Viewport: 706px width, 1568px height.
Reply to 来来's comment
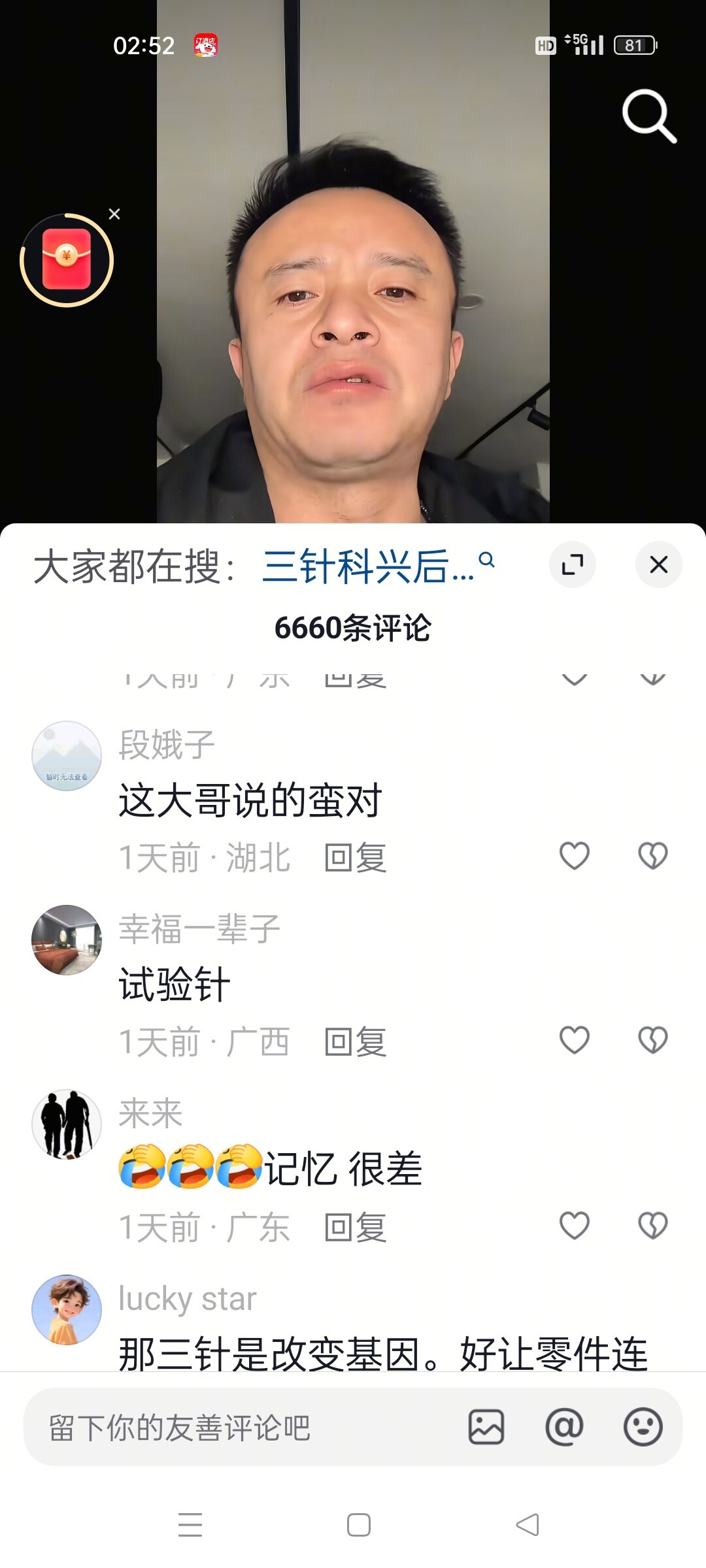pyautogui.click(x=355, y=1227)
